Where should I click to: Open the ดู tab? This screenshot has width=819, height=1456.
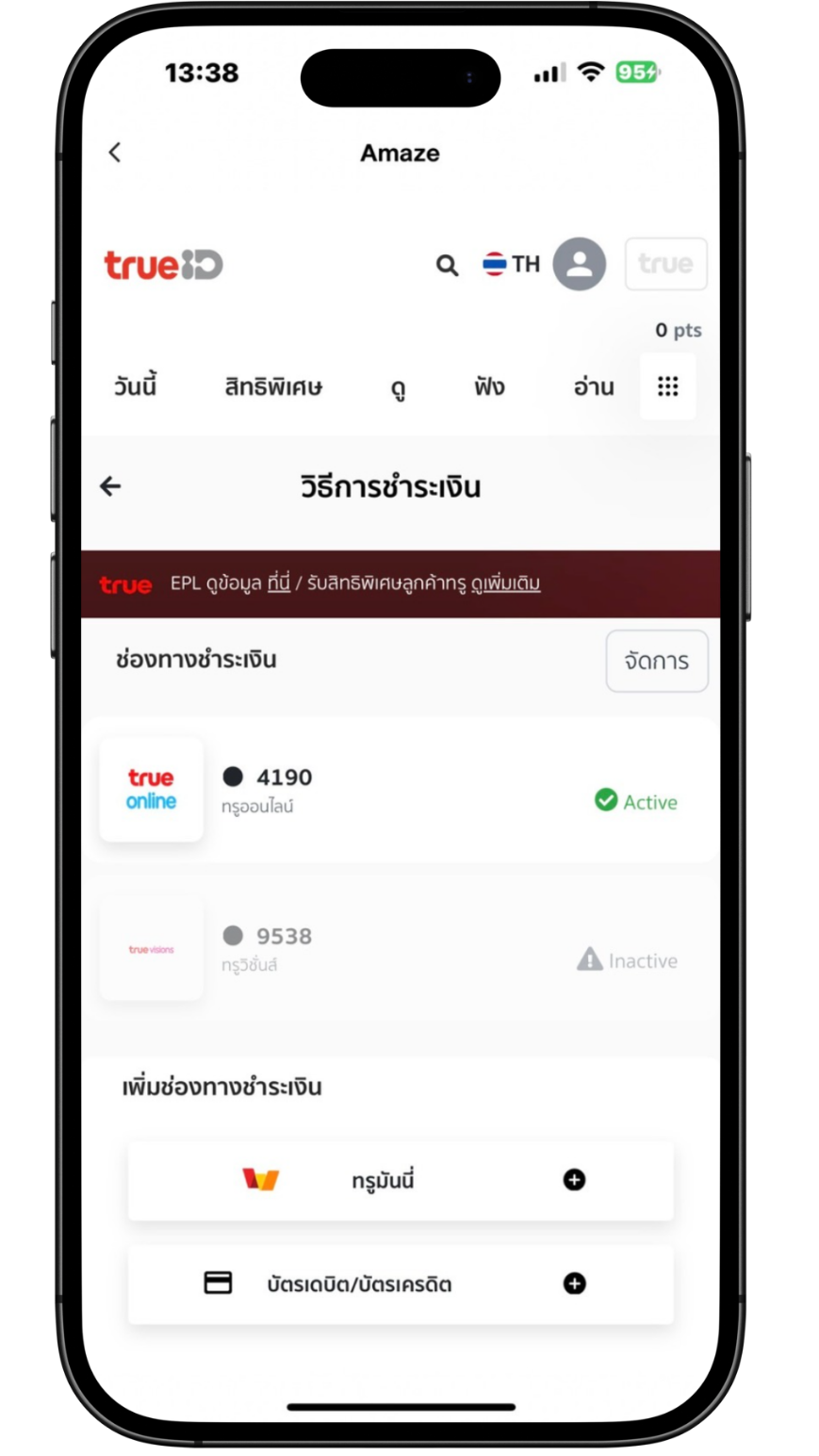click(x=399, y=387)
